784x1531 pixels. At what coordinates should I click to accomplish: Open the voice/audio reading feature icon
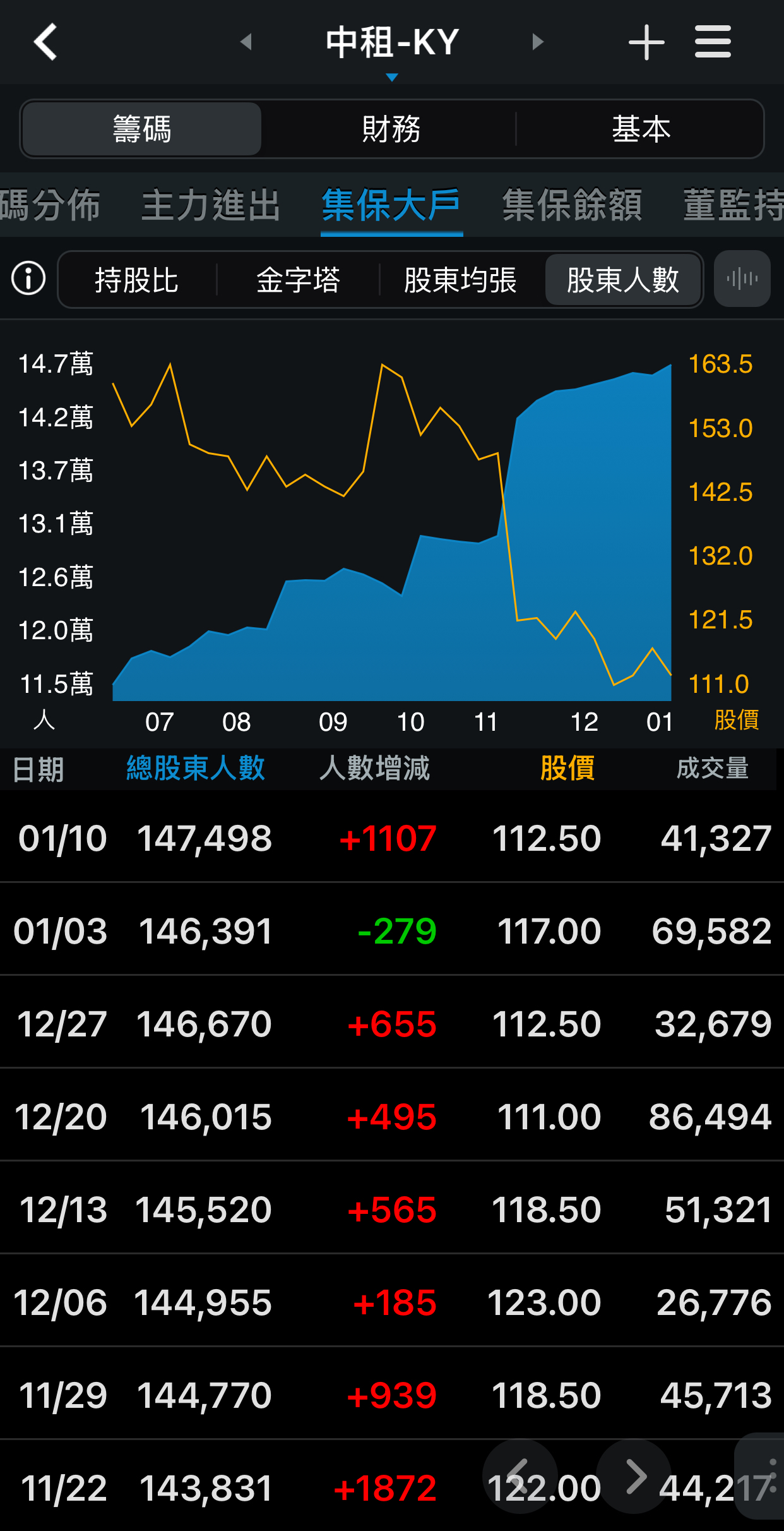coord(742,279)
